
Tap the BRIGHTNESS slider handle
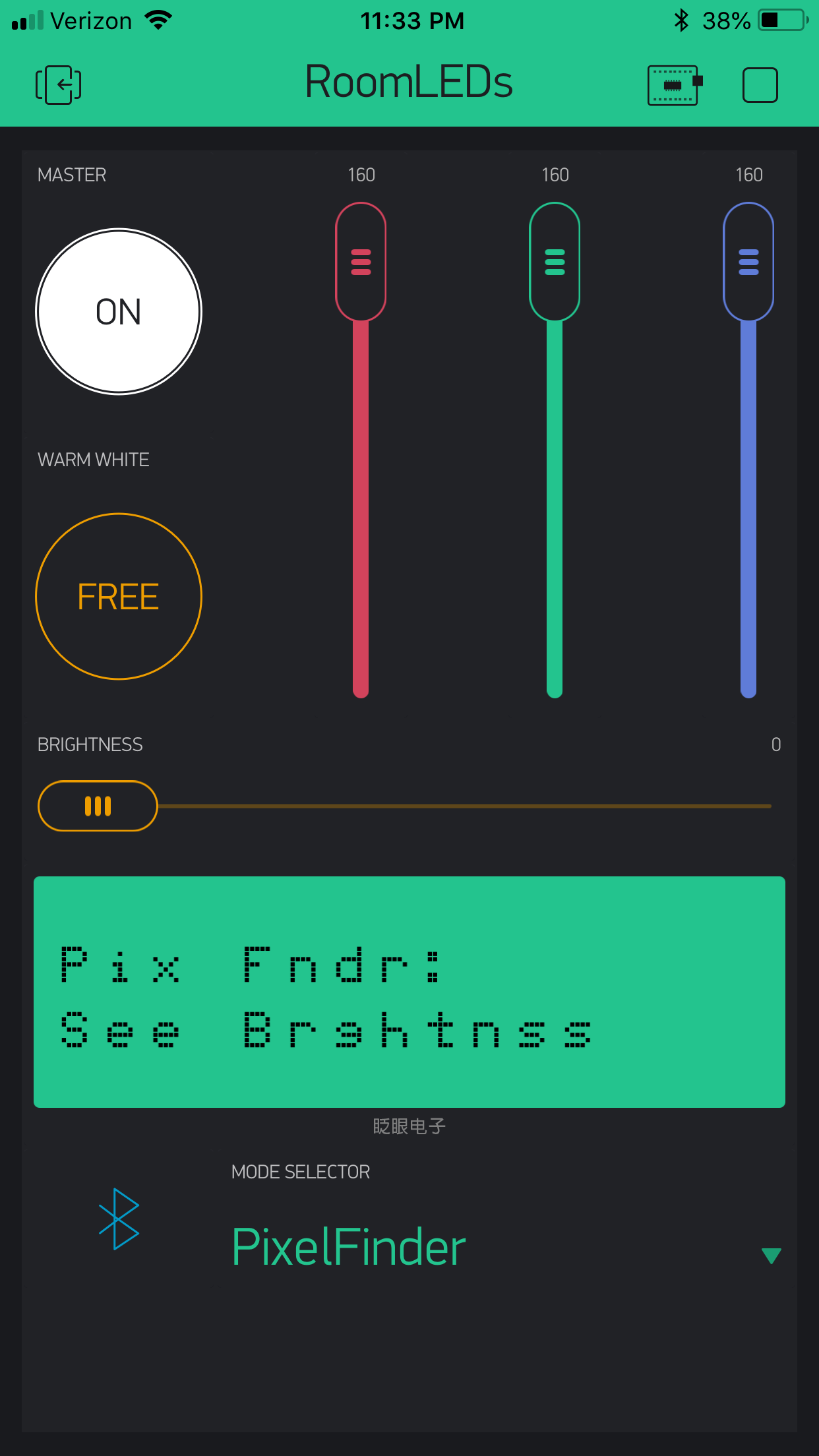[x=98, y=806]
